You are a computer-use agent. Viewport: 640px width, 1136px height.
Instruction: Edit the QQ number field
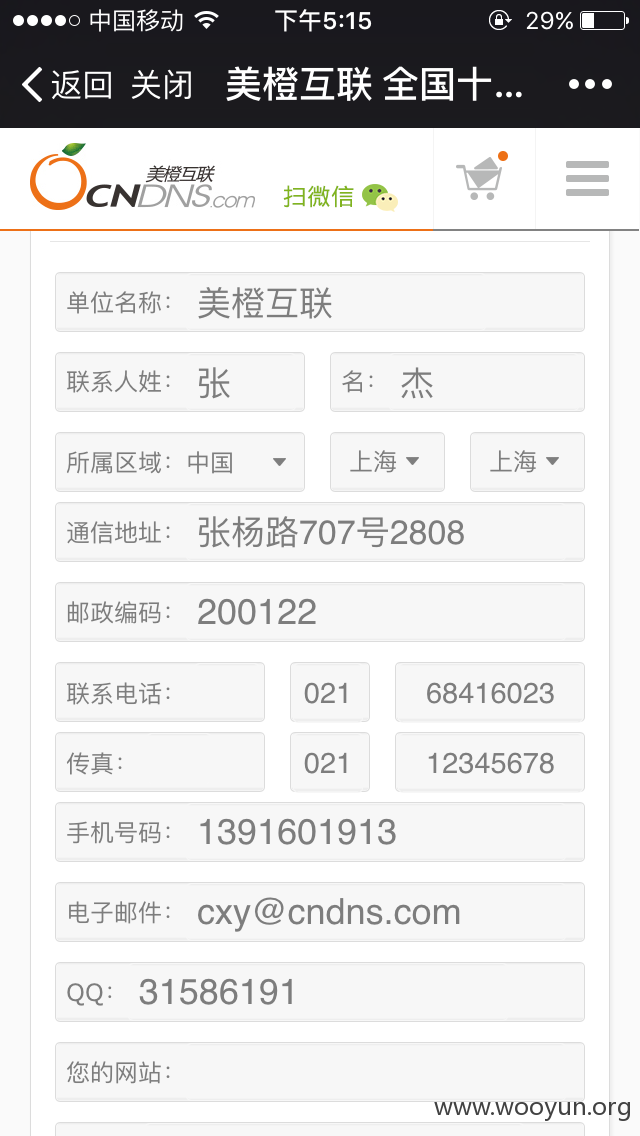(x=320, y=992)
